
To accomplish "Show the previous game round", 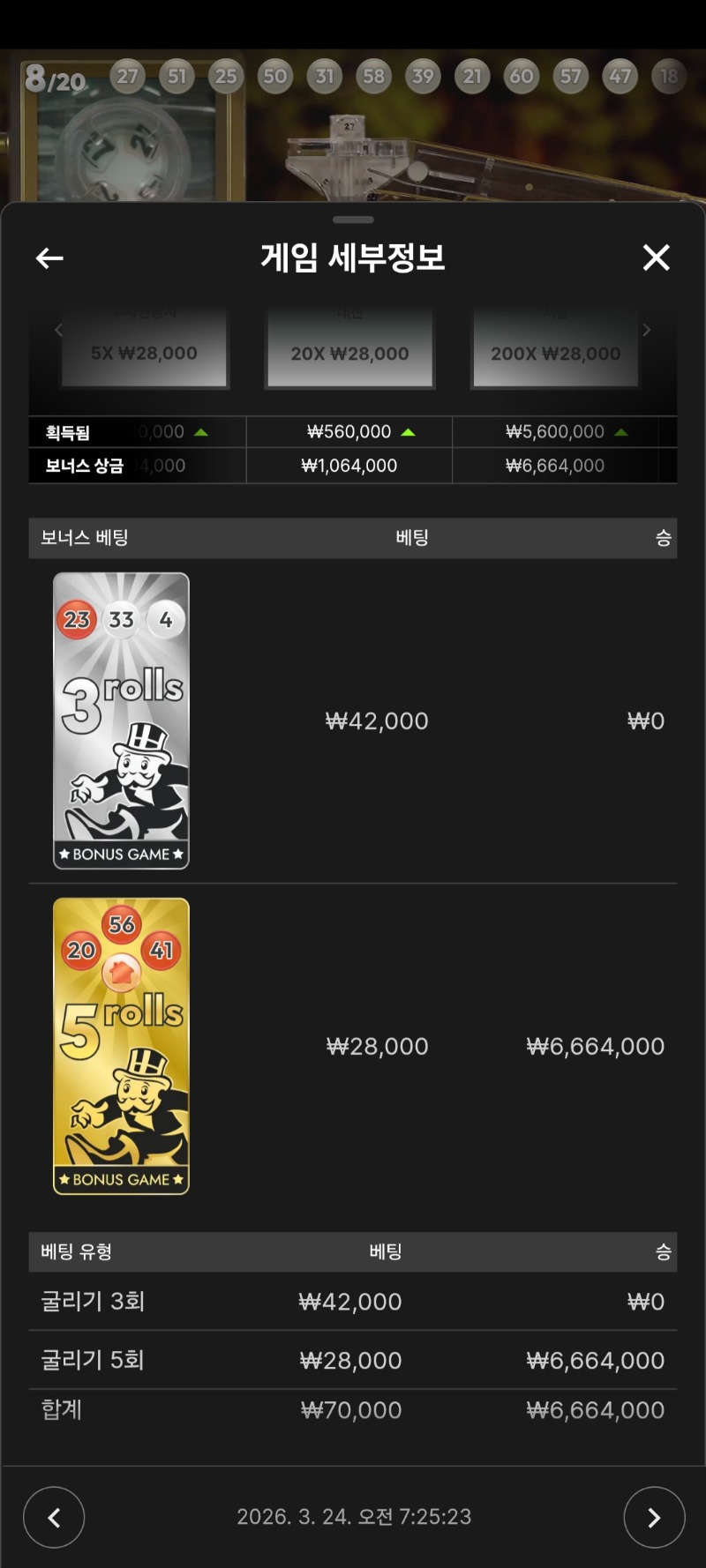I will coord(54,1518).
